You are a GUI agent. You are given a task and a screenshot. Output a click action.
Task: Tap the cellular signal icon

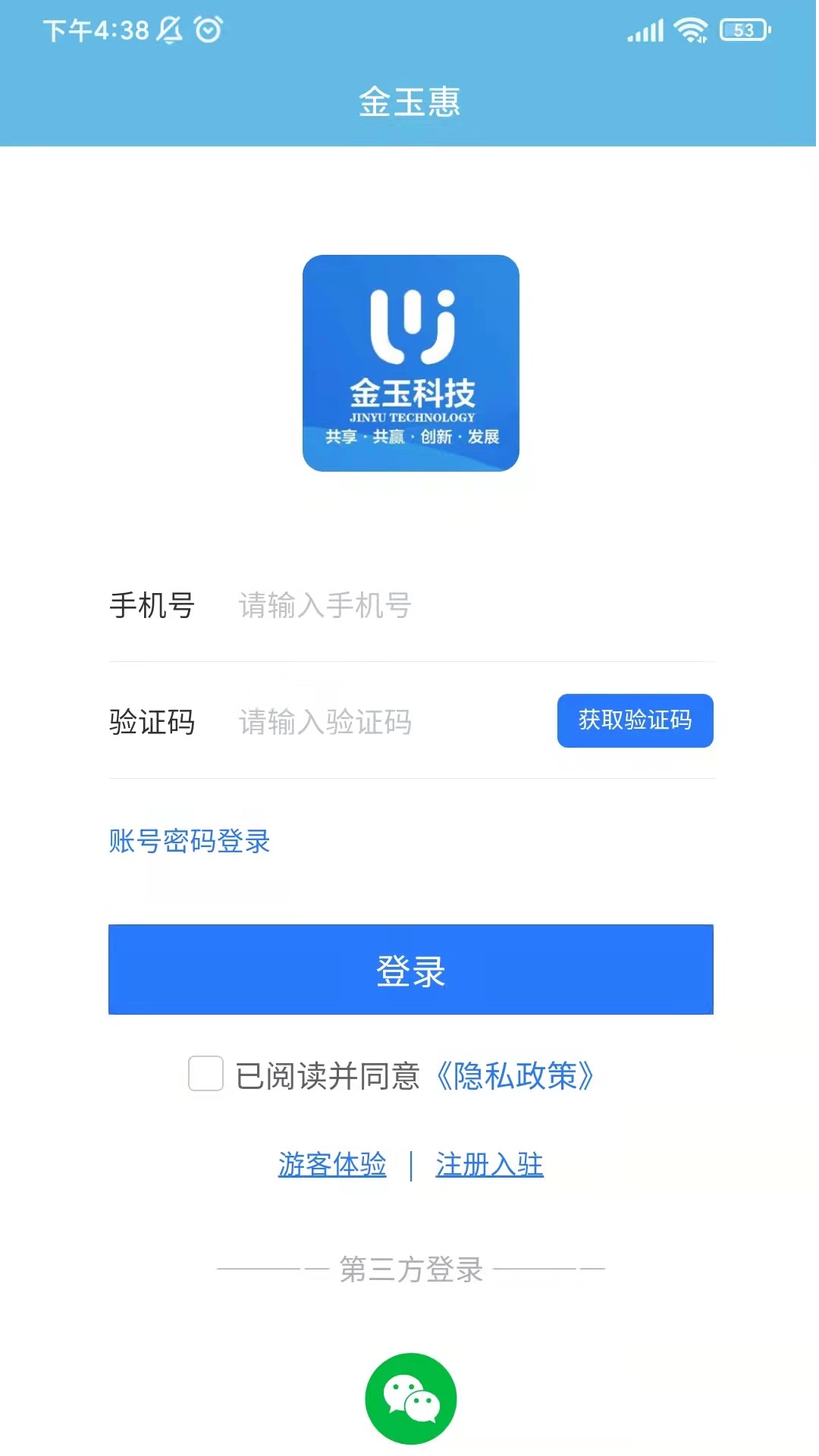pos(644,29)
